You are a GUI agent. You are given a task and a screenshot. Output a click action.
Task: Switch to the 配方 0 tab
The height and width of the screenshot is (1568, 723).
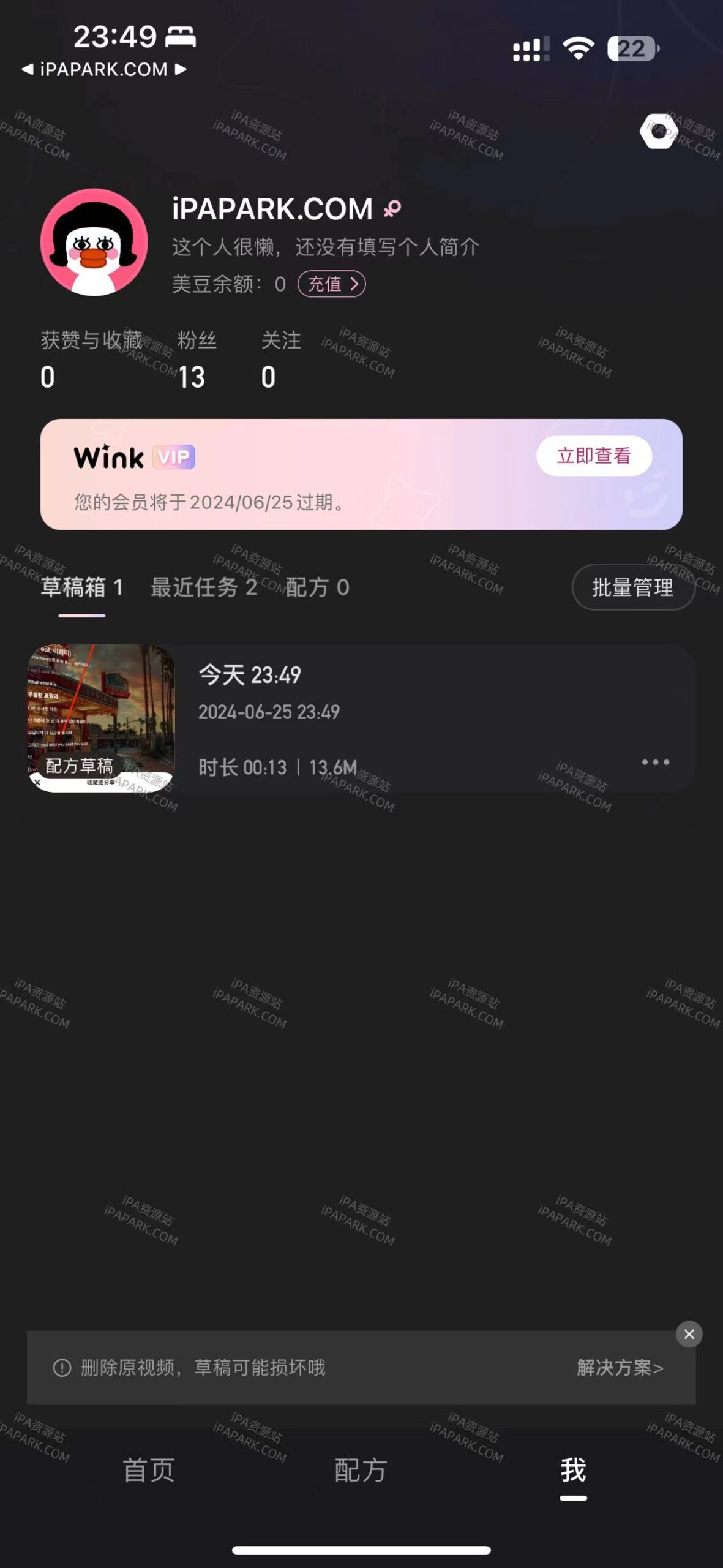pos(317,587)
